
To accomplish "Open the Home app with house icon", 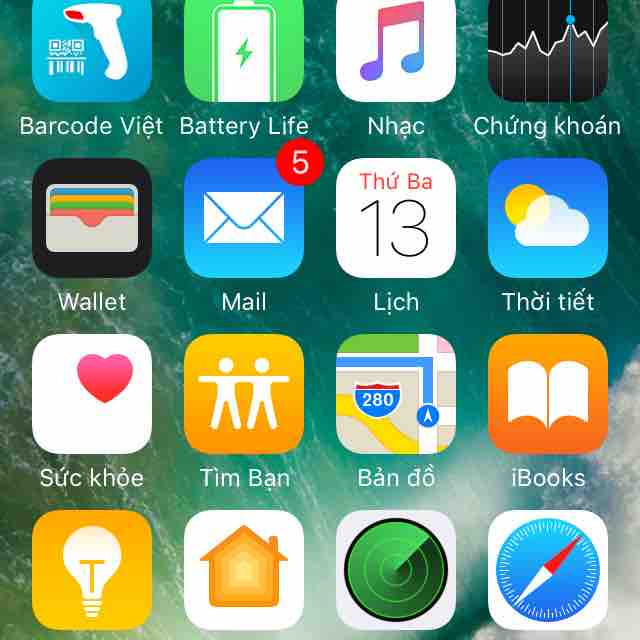I will [x=244, y=570].
